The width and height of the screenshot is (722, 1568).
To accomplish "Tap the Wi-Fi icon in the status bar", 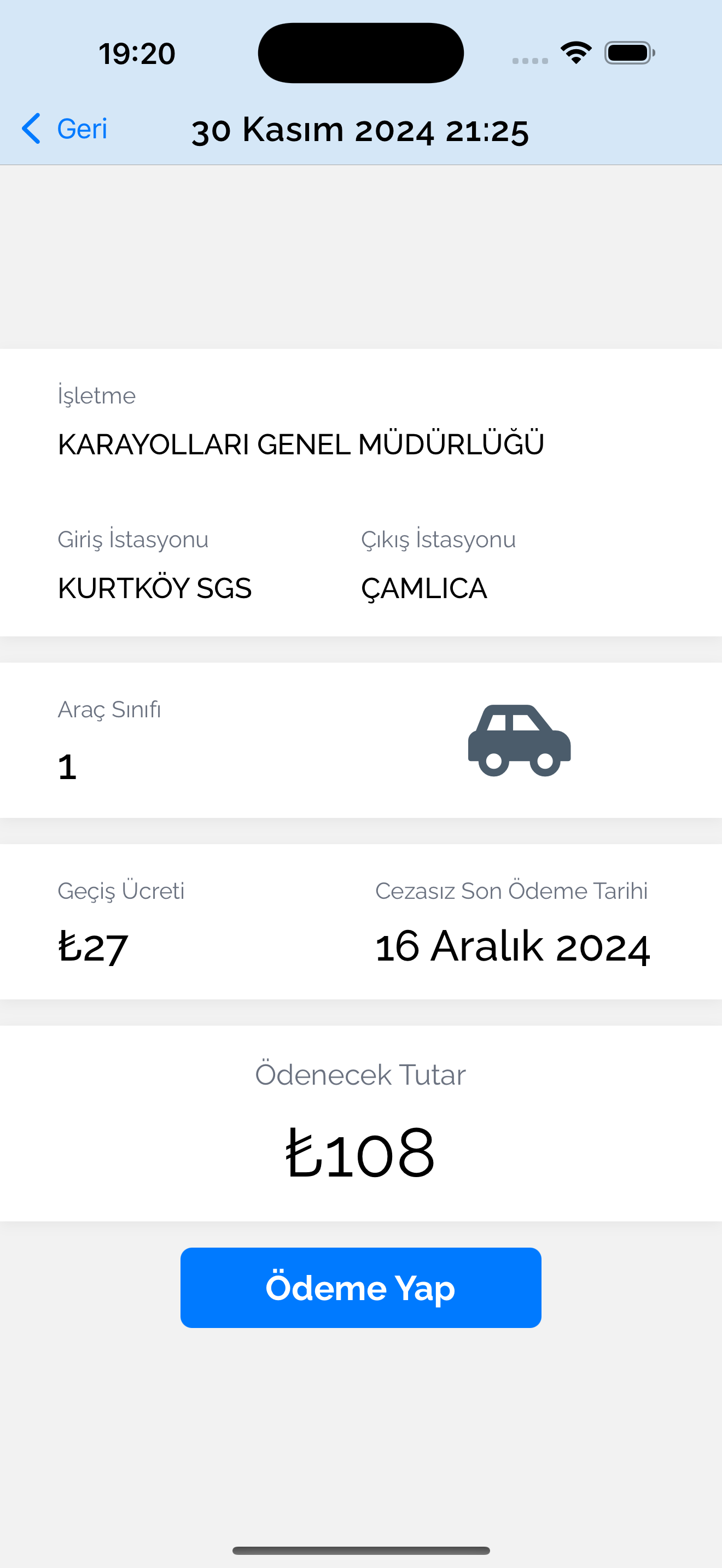I will coord(575,52).
